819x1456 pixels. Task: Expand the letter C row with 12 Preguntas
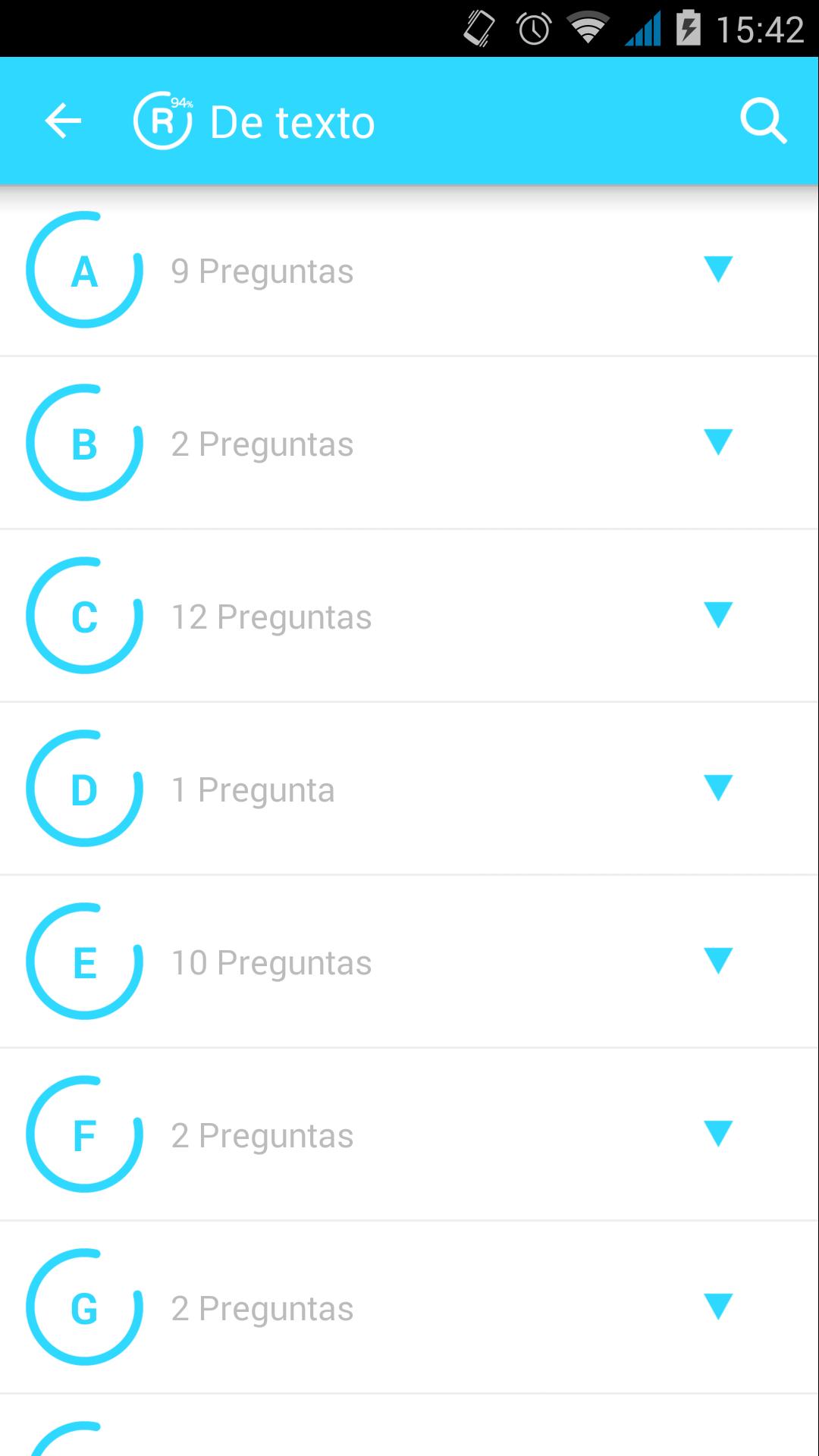click(x=717, y=615)
